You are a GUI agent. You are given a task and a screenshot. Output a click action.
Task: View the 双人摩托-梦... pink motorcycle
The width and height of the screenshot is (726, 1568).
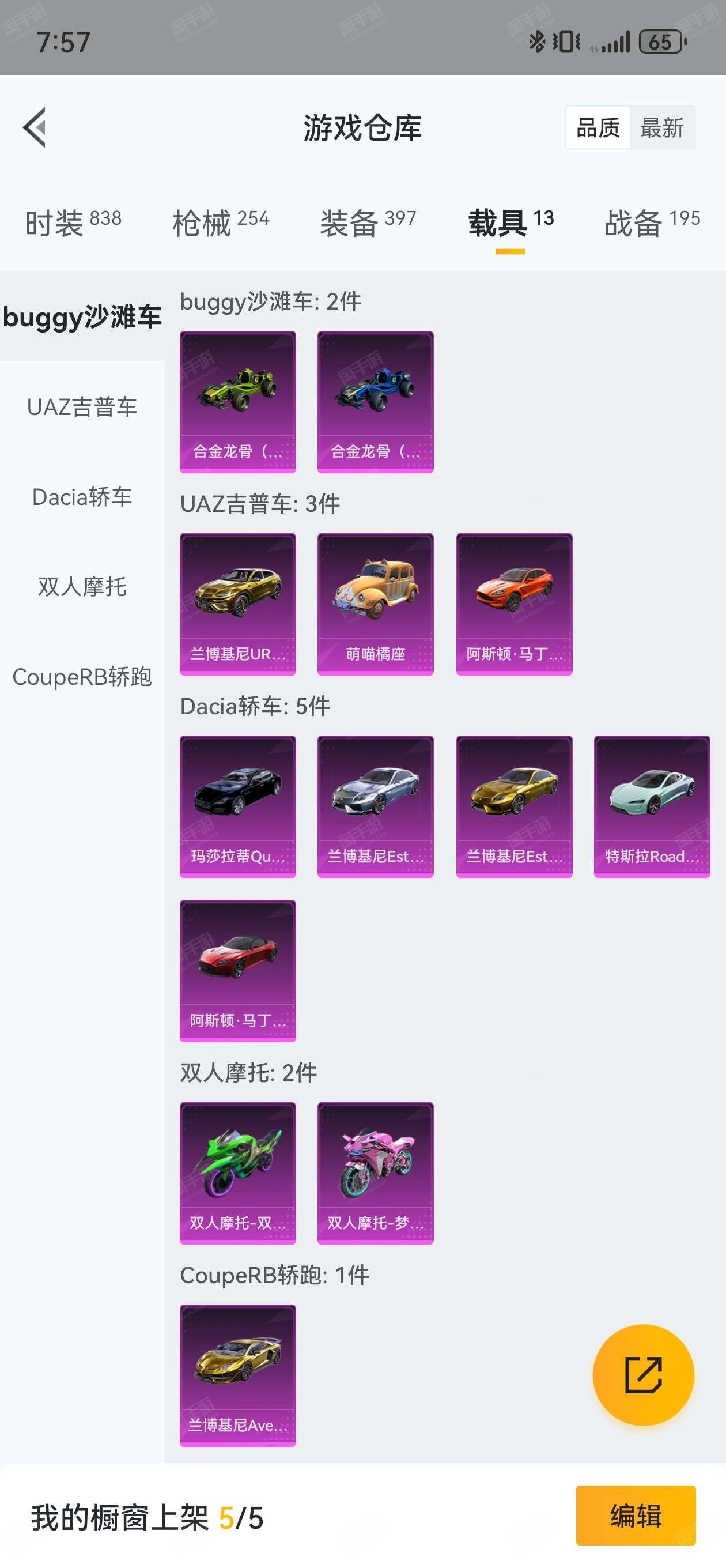click(376, 1173)
